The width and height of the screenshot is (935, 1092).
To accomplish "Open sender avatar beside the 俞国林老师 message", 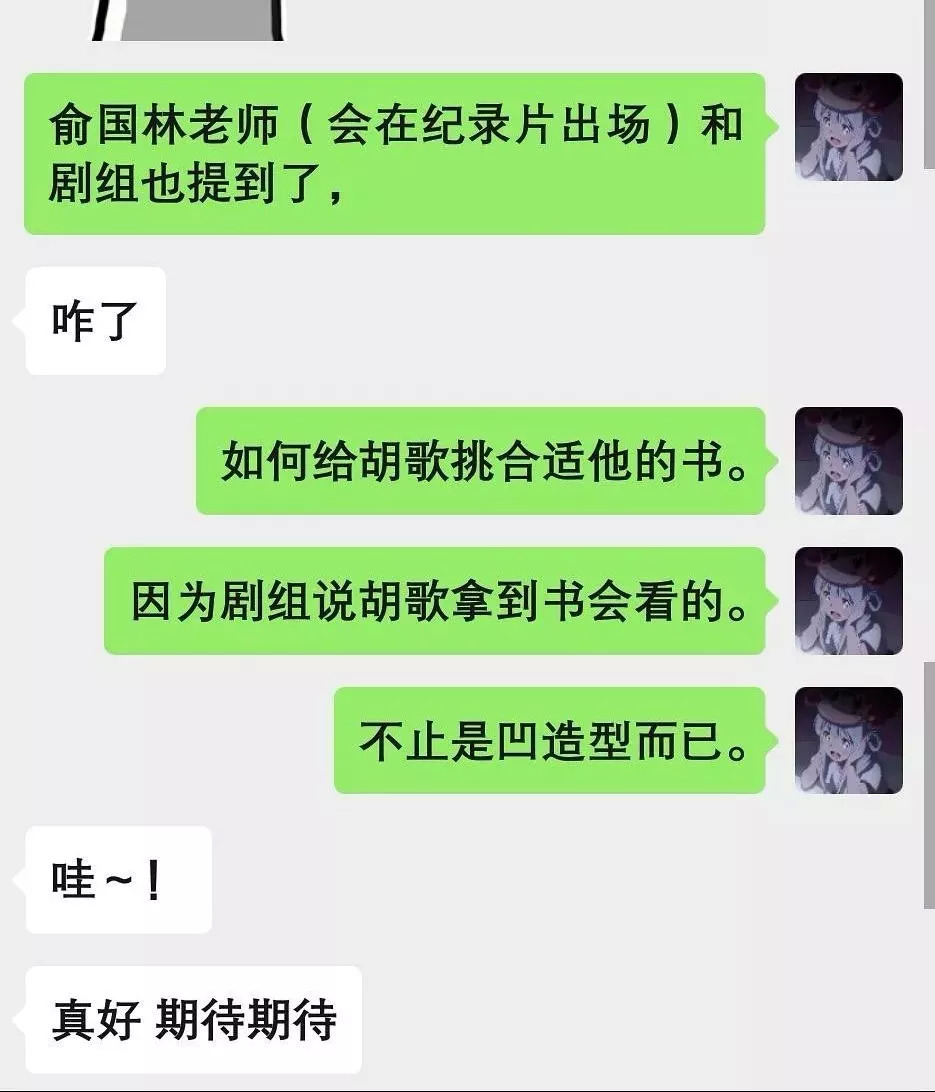I will point(848,127).
